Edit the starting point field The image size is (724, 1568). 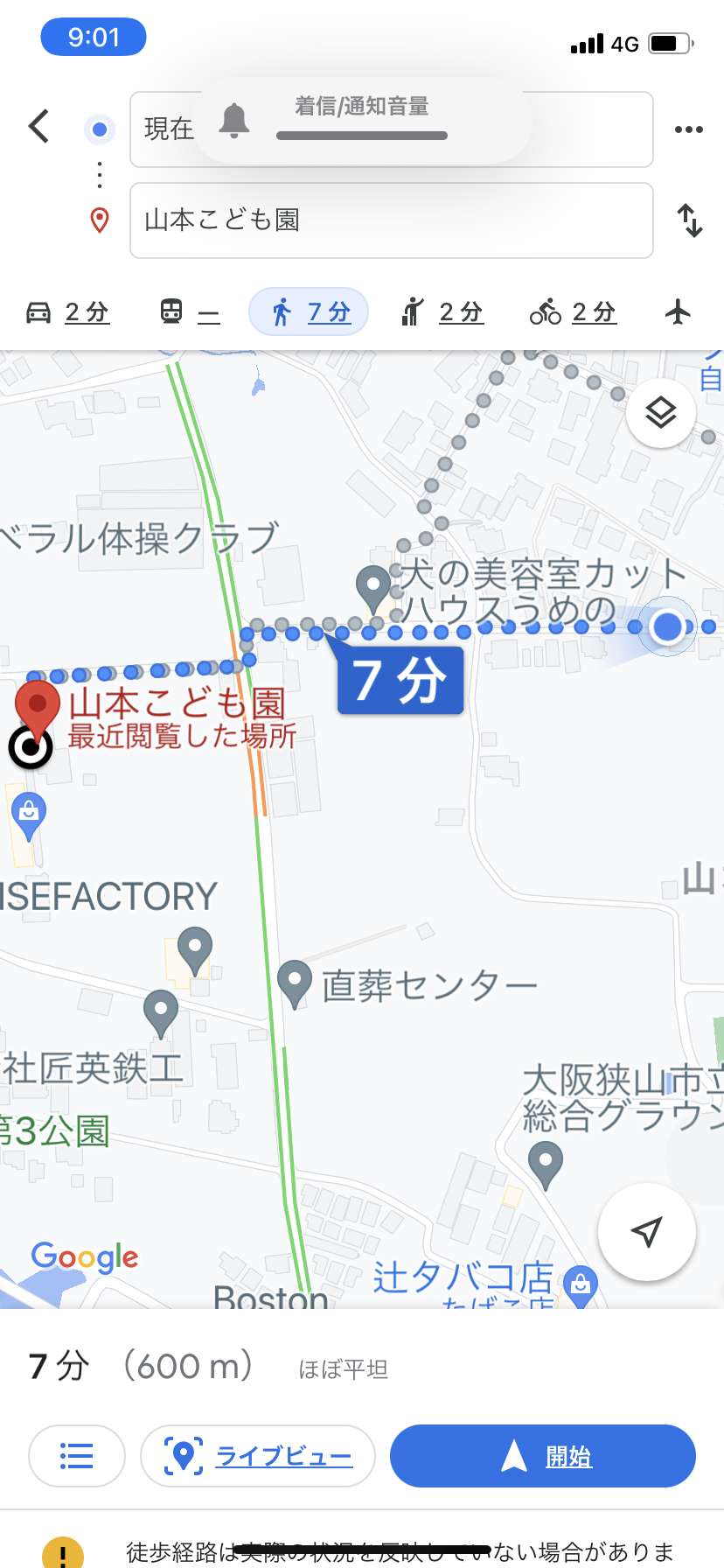tap(392, 129)
